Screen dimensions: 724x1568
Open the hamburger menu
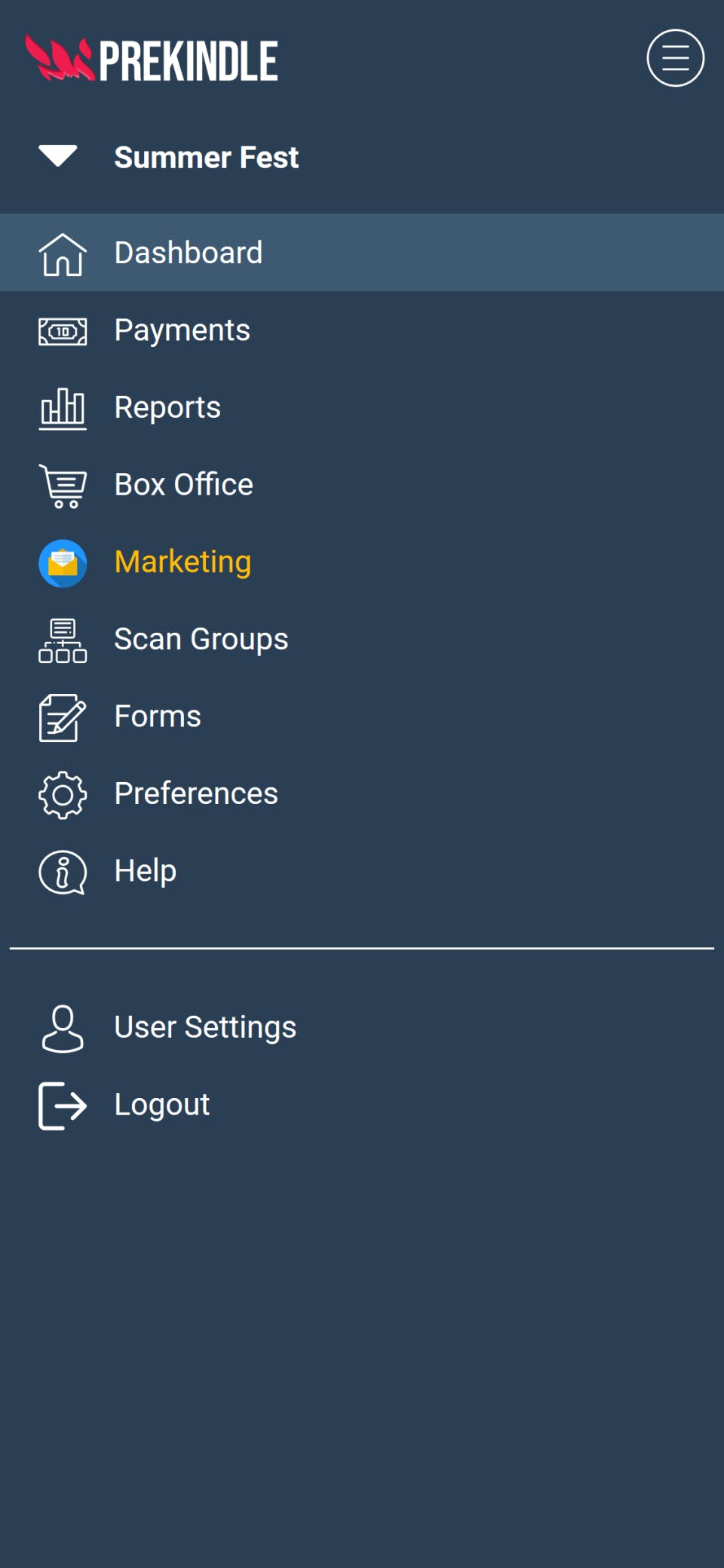tap(674, 58)
